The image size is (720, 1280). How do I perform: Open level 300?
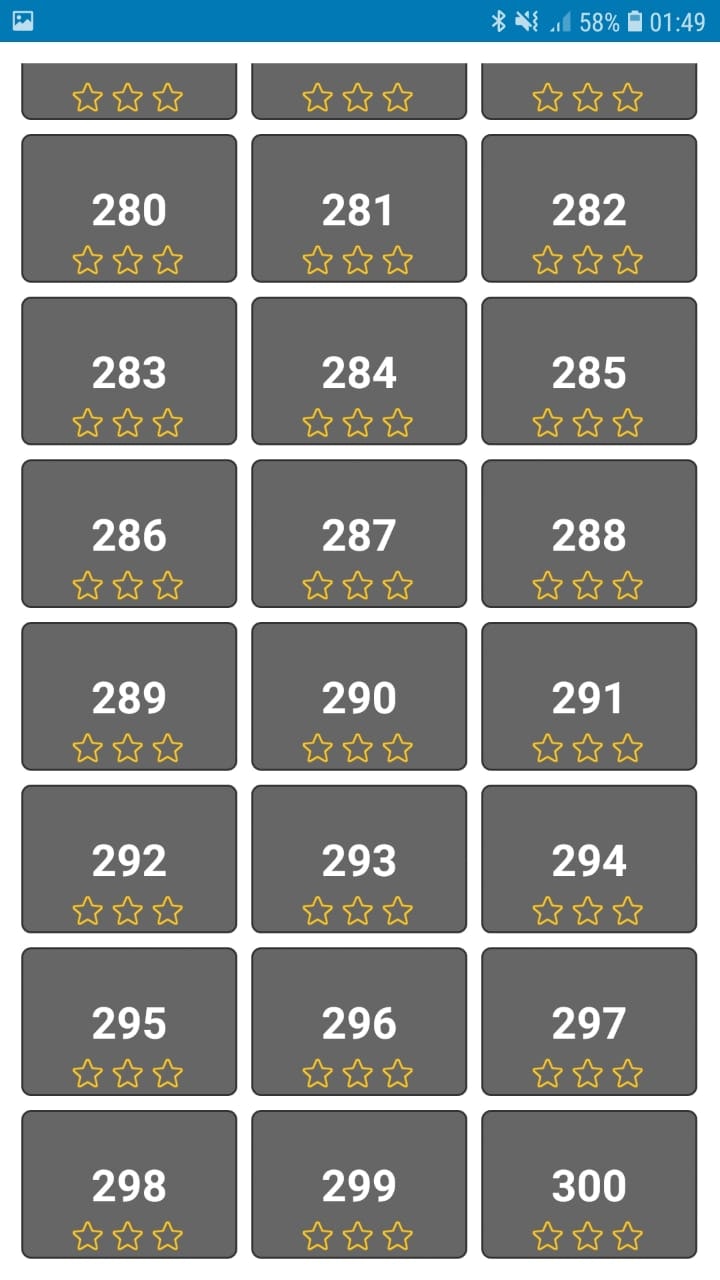(x=589, y=1185)
